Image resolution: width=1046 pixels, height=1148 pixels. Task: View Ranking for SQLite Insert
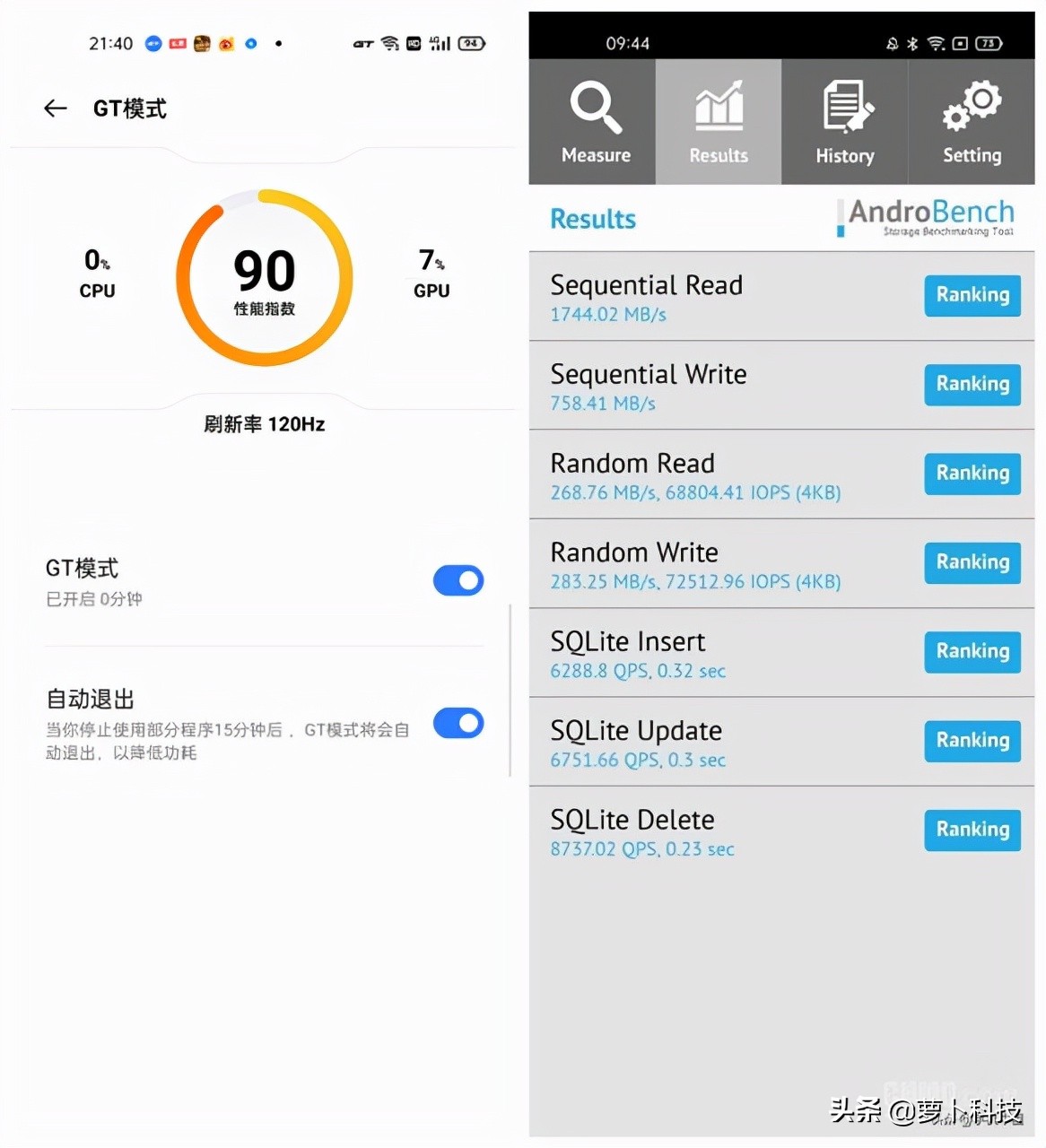click(x=972, y=652)
